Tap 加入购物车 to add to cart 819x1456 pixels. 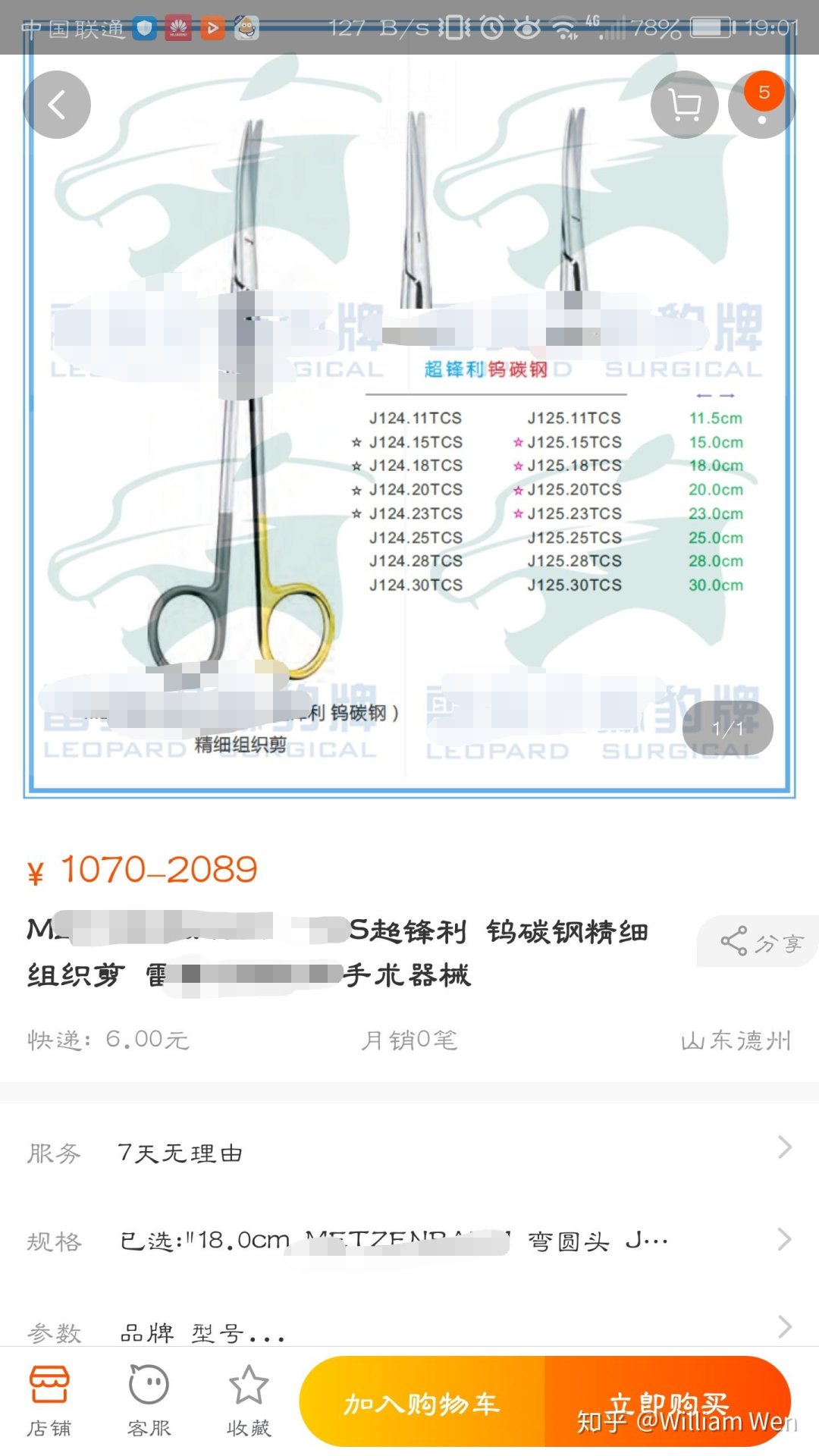pyautogui.click(x=422, y=1402)
